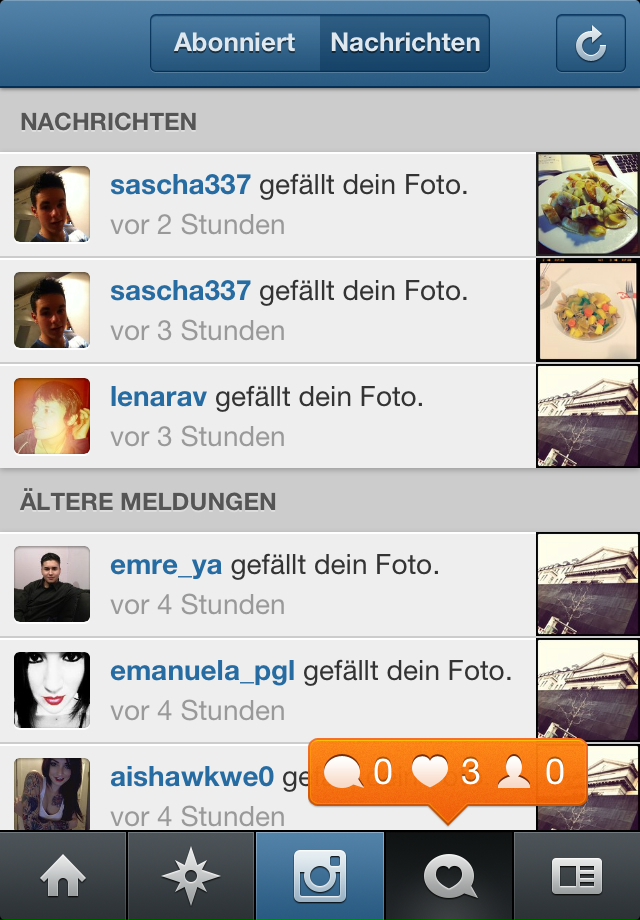Select the Nachrichten tab

coord(405,43)
